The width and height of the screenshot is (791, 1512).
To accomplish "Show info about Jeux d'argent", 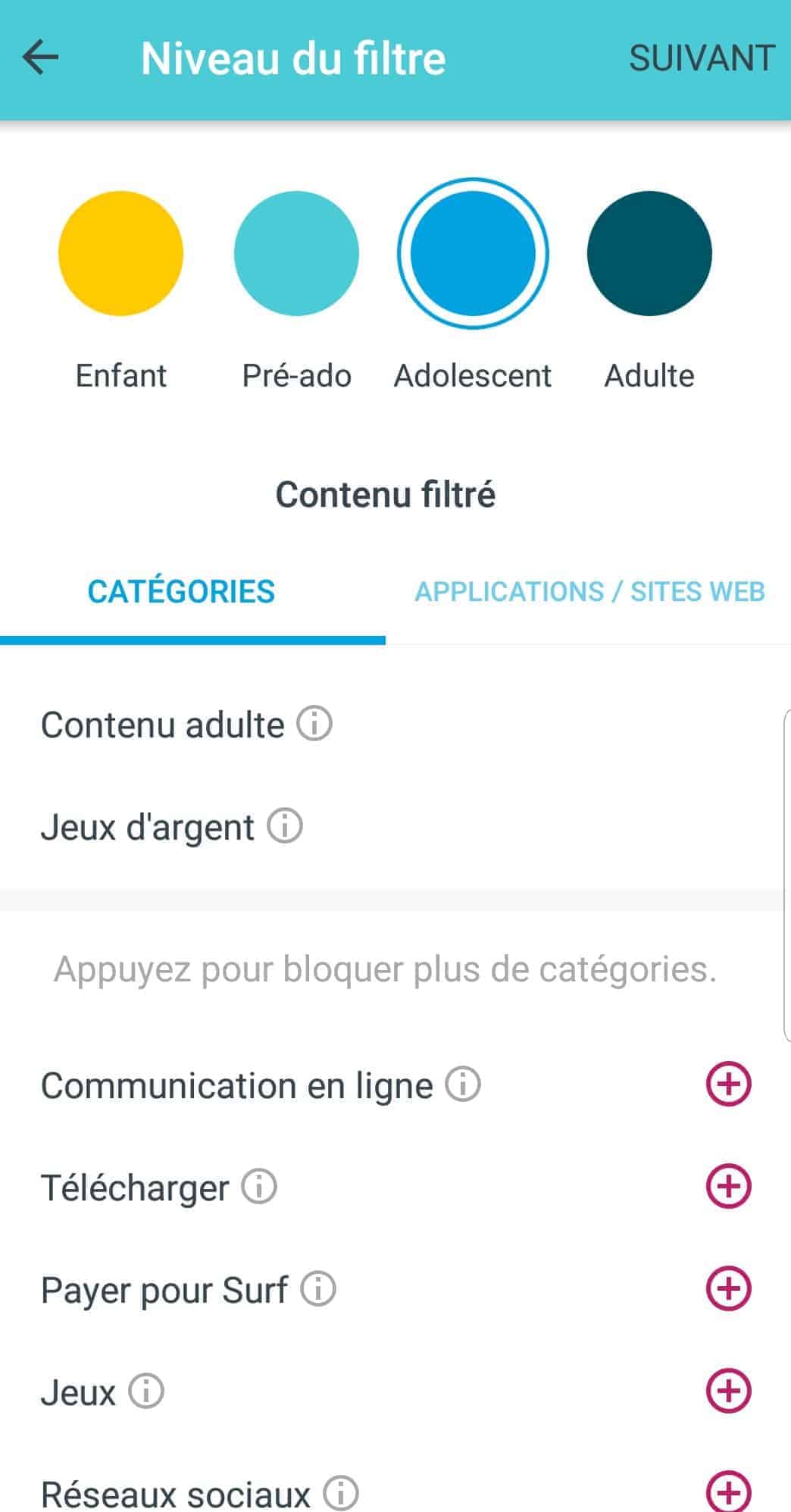I will click(285, 825).
